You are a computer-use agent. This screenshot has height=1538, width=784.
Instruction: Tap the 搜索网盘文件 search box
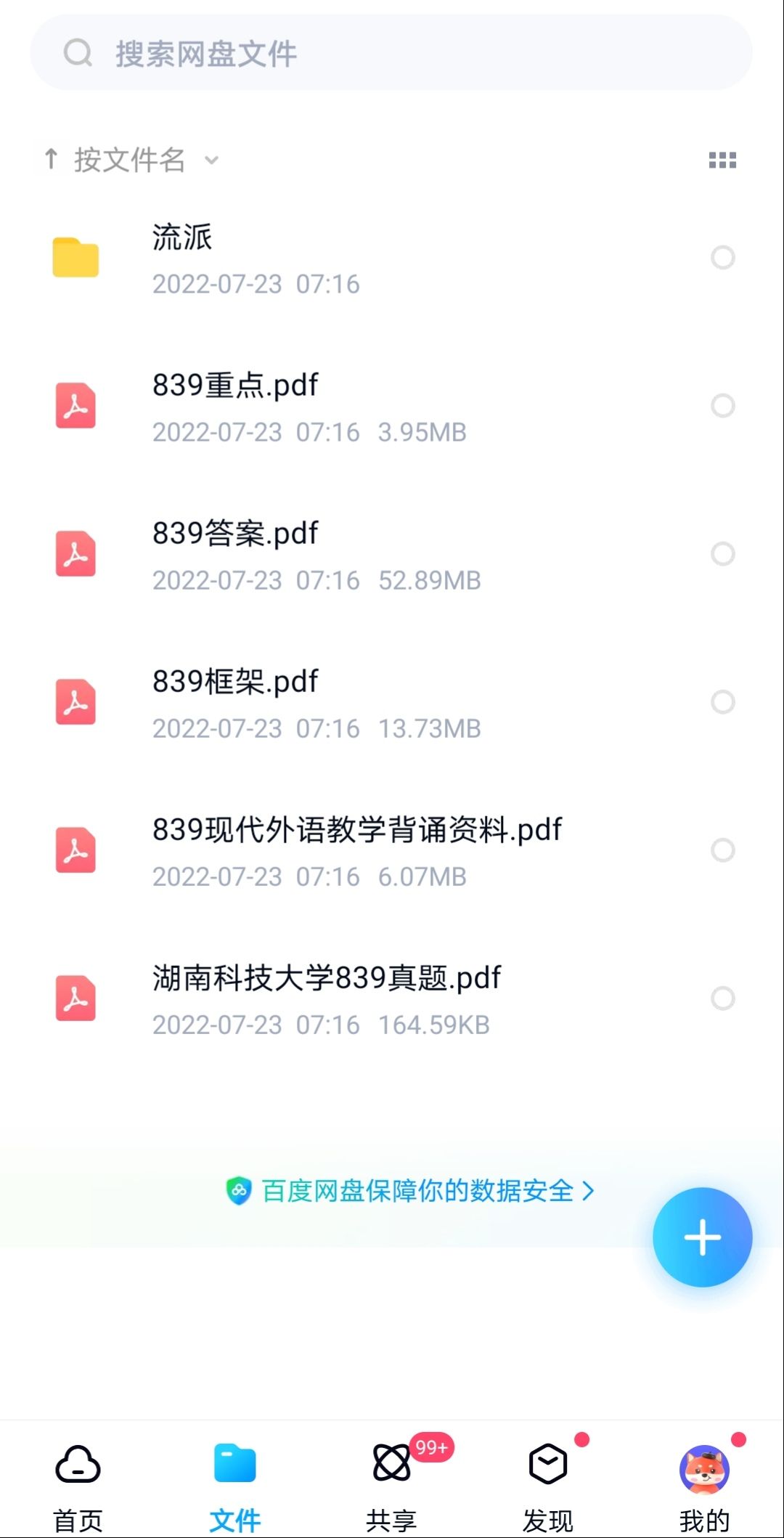pyautogui.click(x=391, y=53)
